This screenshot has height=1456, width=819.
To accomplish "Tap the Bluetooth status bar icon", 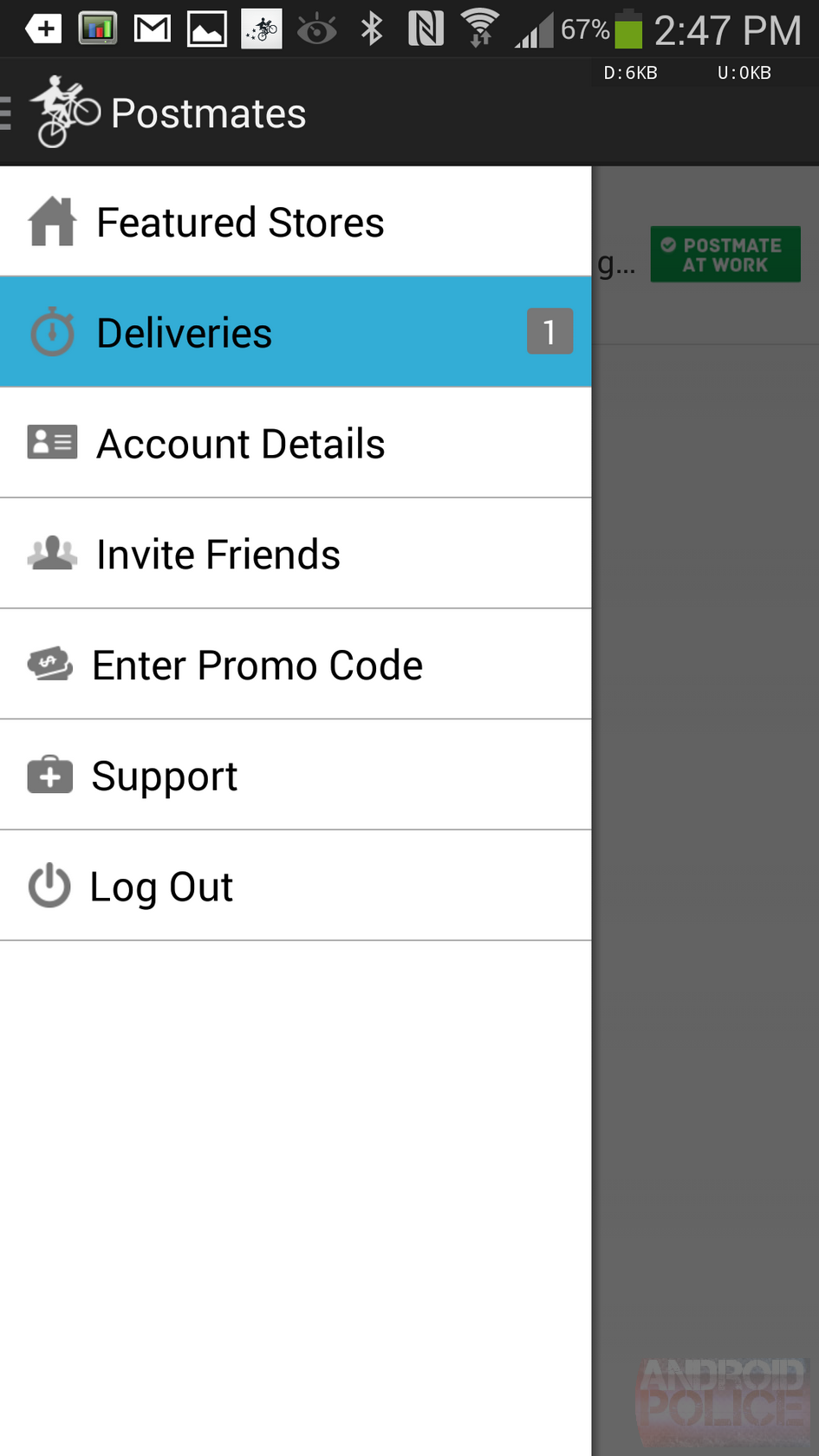I will point(372,28).
